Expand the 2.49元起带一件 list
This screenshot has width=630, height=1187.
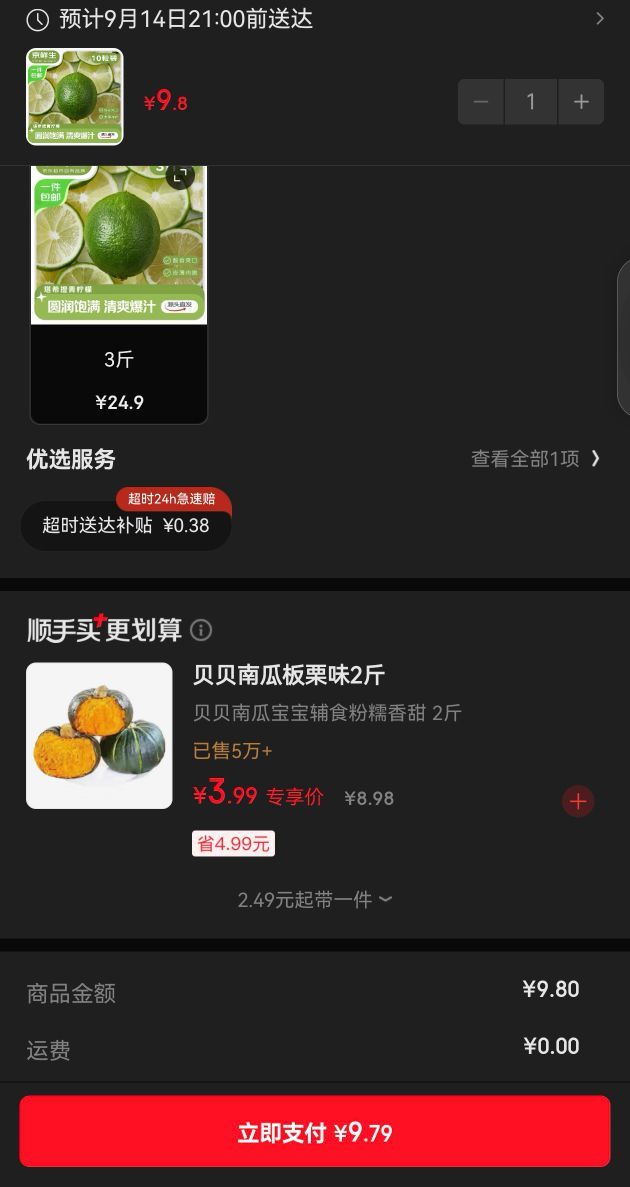pyautogui.click(x=315, y=900)
